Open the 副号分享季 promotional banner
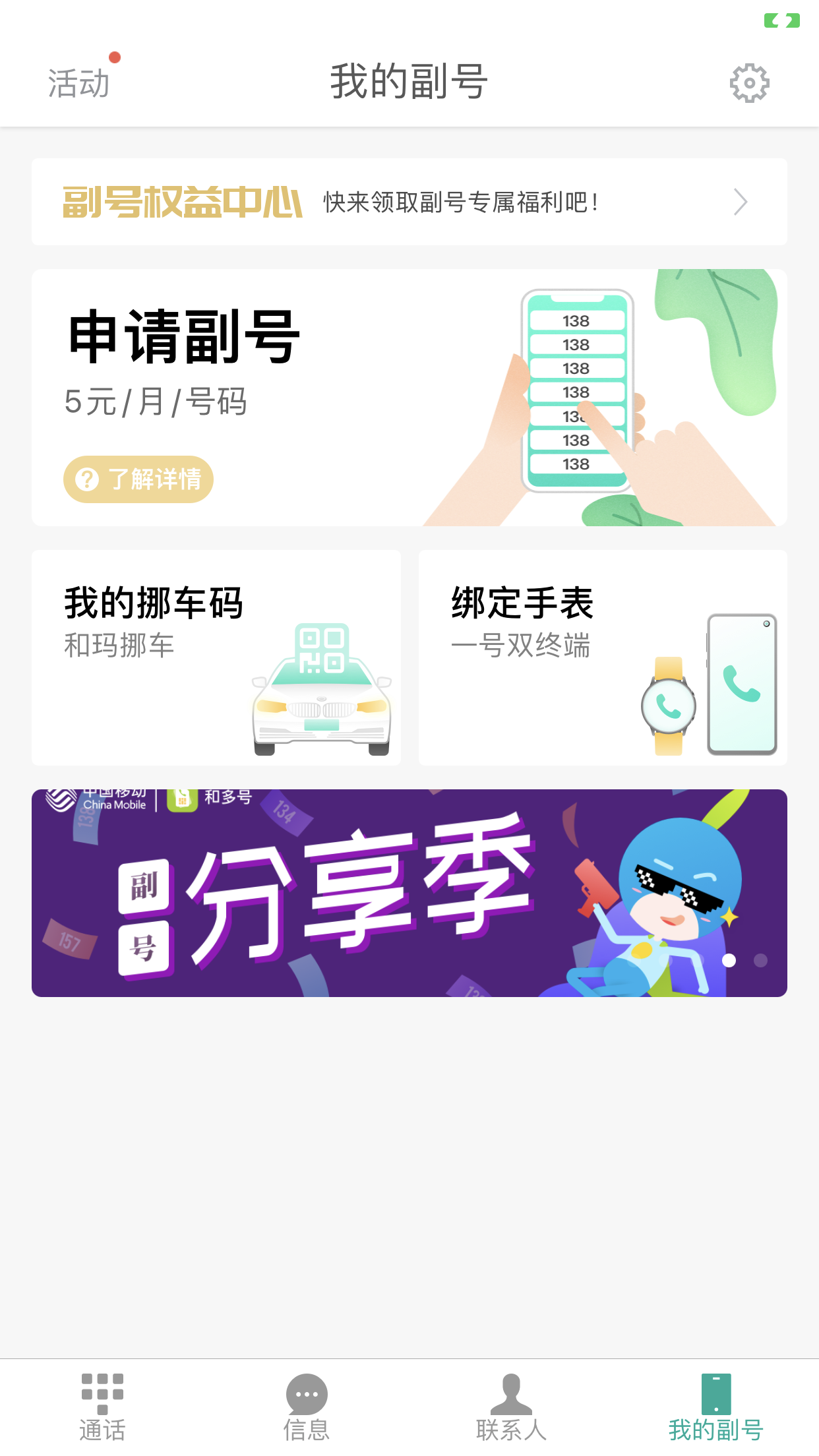Viewport: 819px width, 1456px height. 409,893
